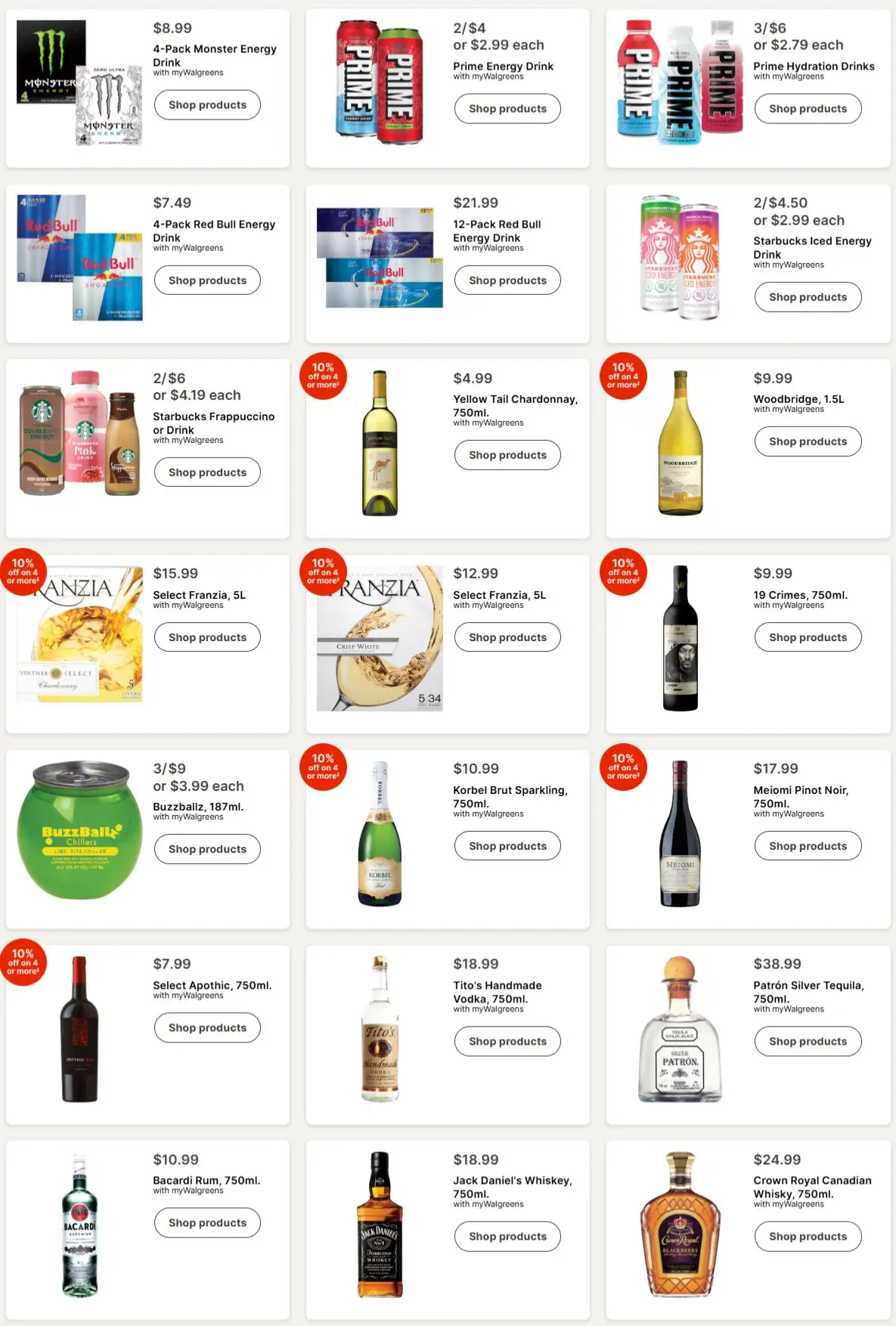Shop Jack Daniel's Whiskey products
Viewport: 896px width, 1326px height.
[507, 1236]
